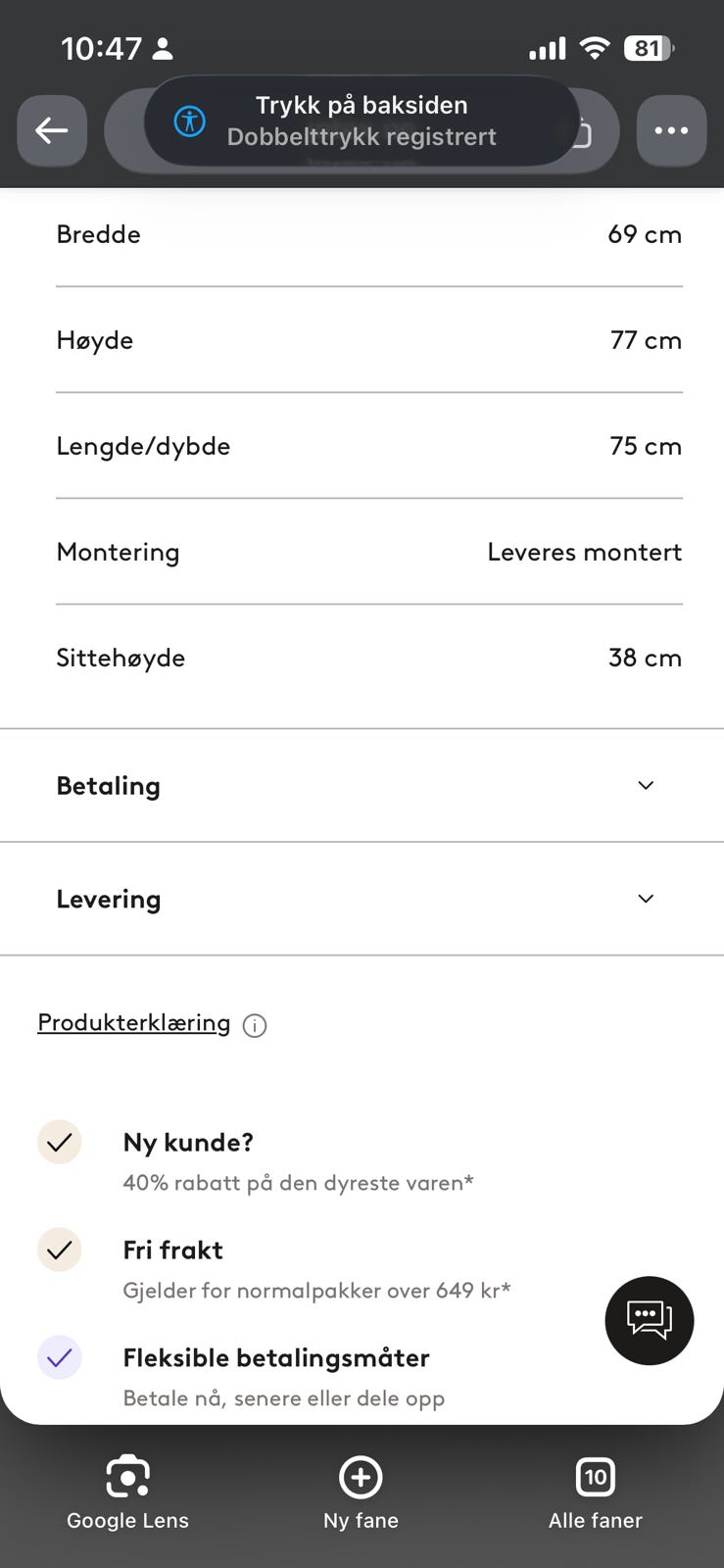Screen dimensions: 724x1568
Task: Open the three-dot overflow menu
Action: click(671, 130)
